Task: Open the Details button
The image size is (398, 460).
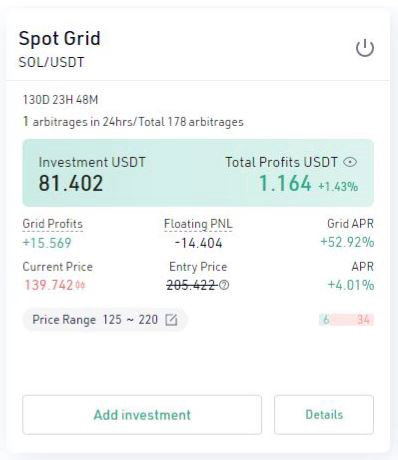Action: pyautogui.click(x=324, y=415)
